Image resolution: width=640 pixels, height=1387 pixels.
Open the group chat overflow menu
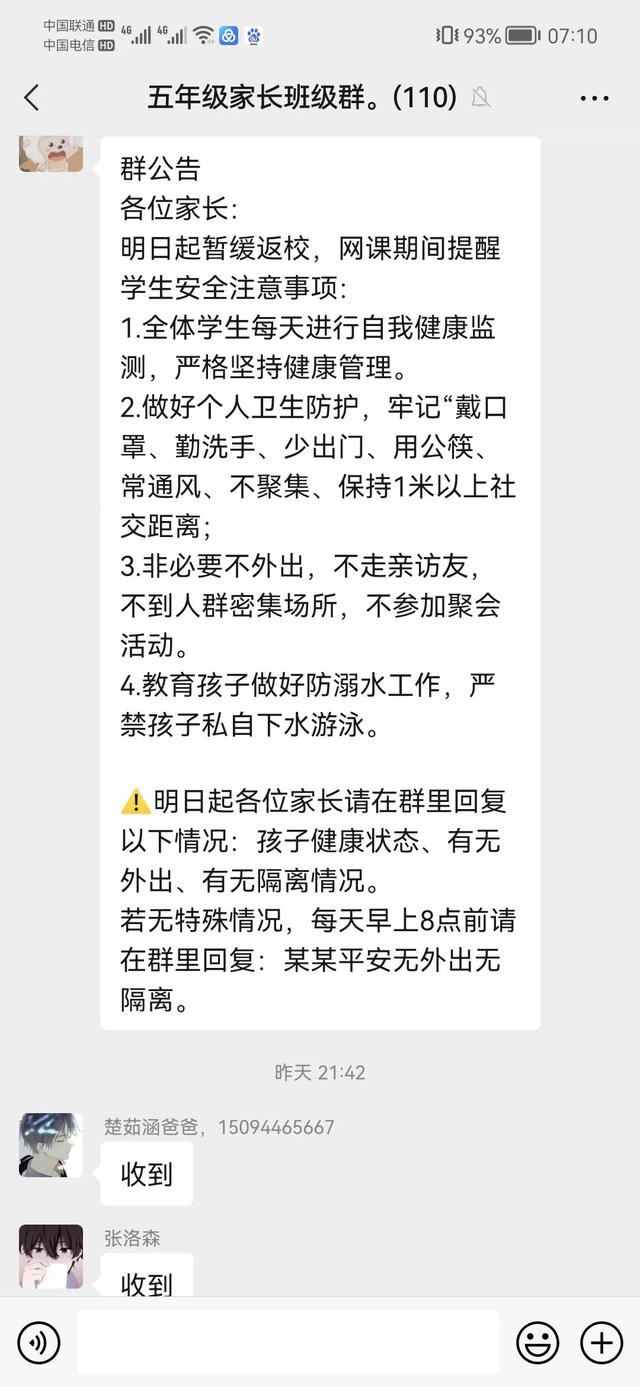[x=594, y=98]
